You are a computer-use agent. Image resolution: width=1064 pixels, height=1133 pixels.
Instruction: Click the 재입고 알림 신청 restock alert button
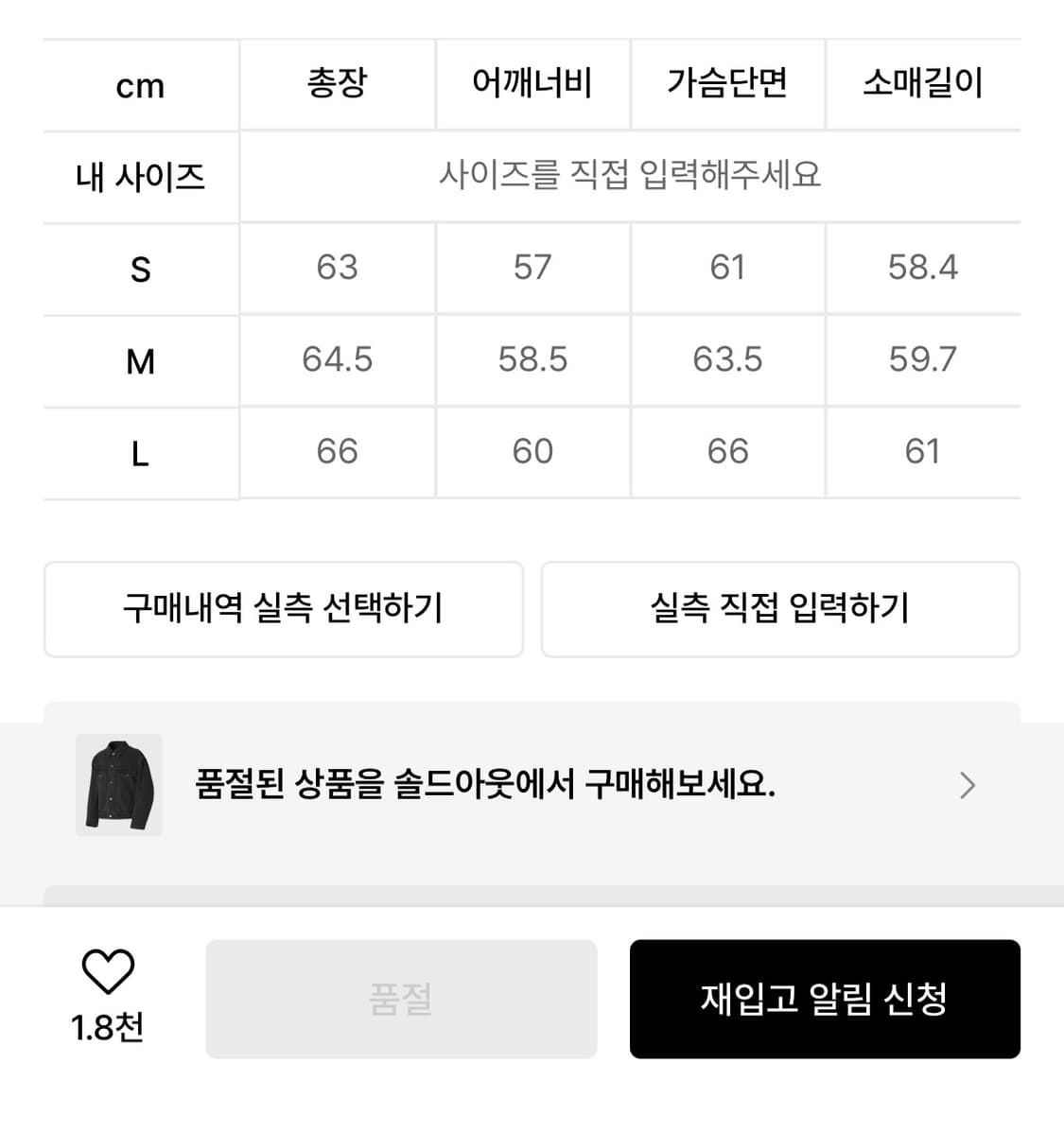pos(825,1000)
